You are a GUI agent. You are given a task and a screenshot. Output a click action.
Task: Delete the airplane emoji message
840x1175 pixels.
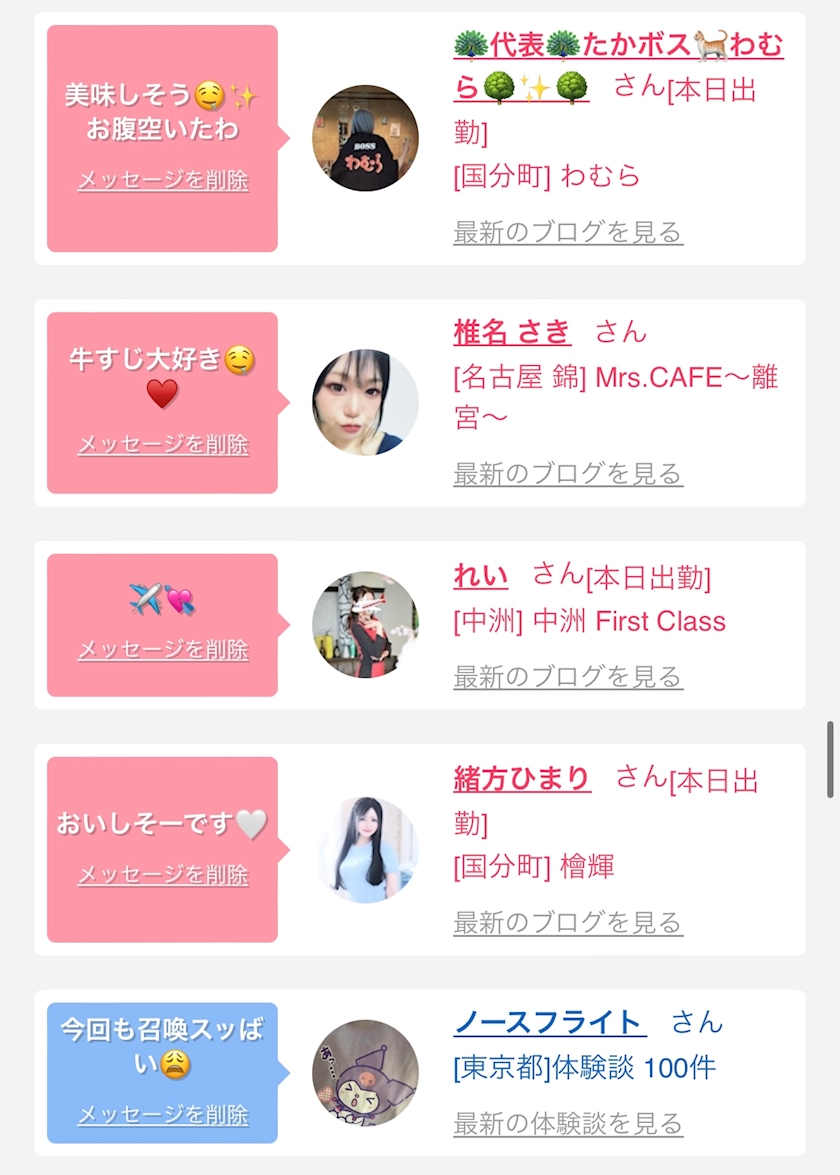click(163, 649)
